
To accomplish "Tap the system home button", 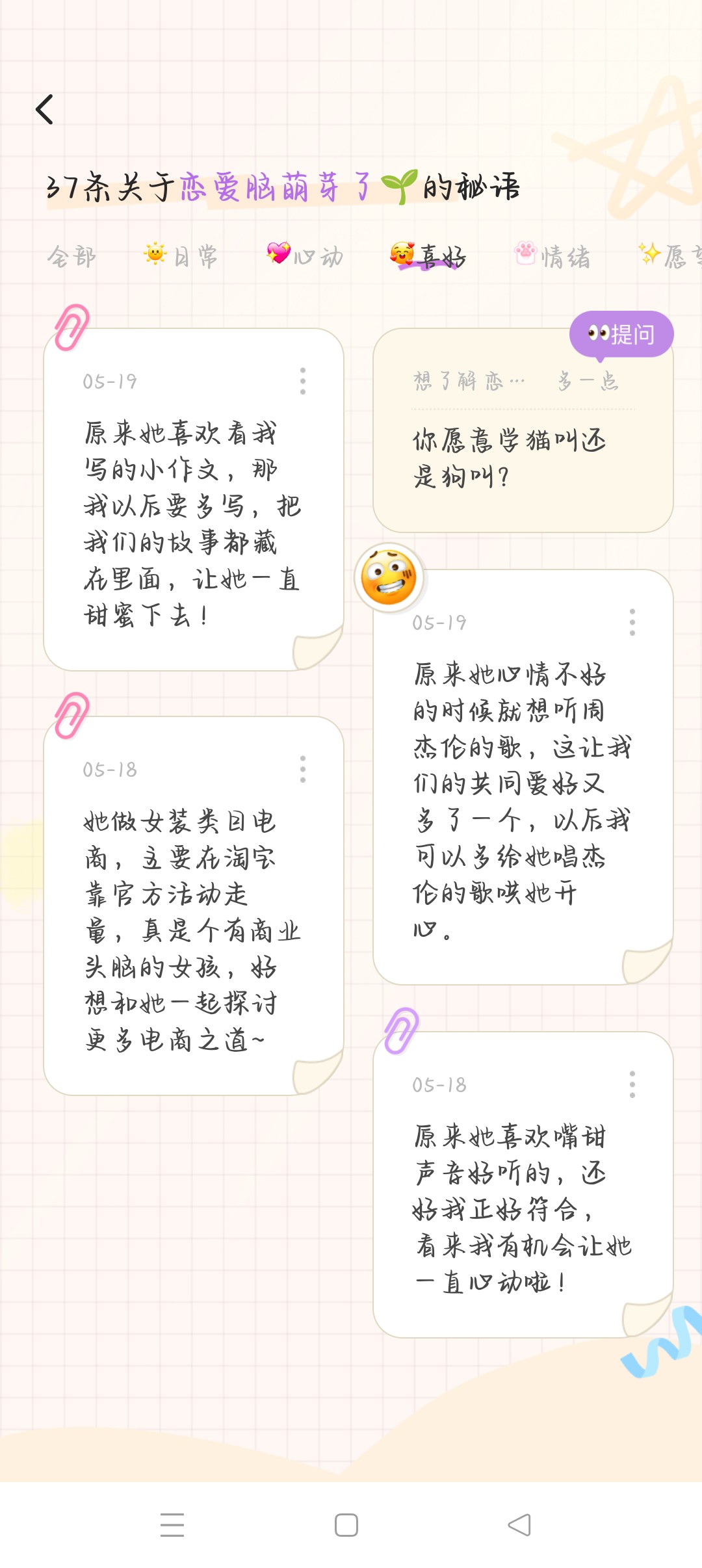I will pyautogui.click(x=346, y=1524).
